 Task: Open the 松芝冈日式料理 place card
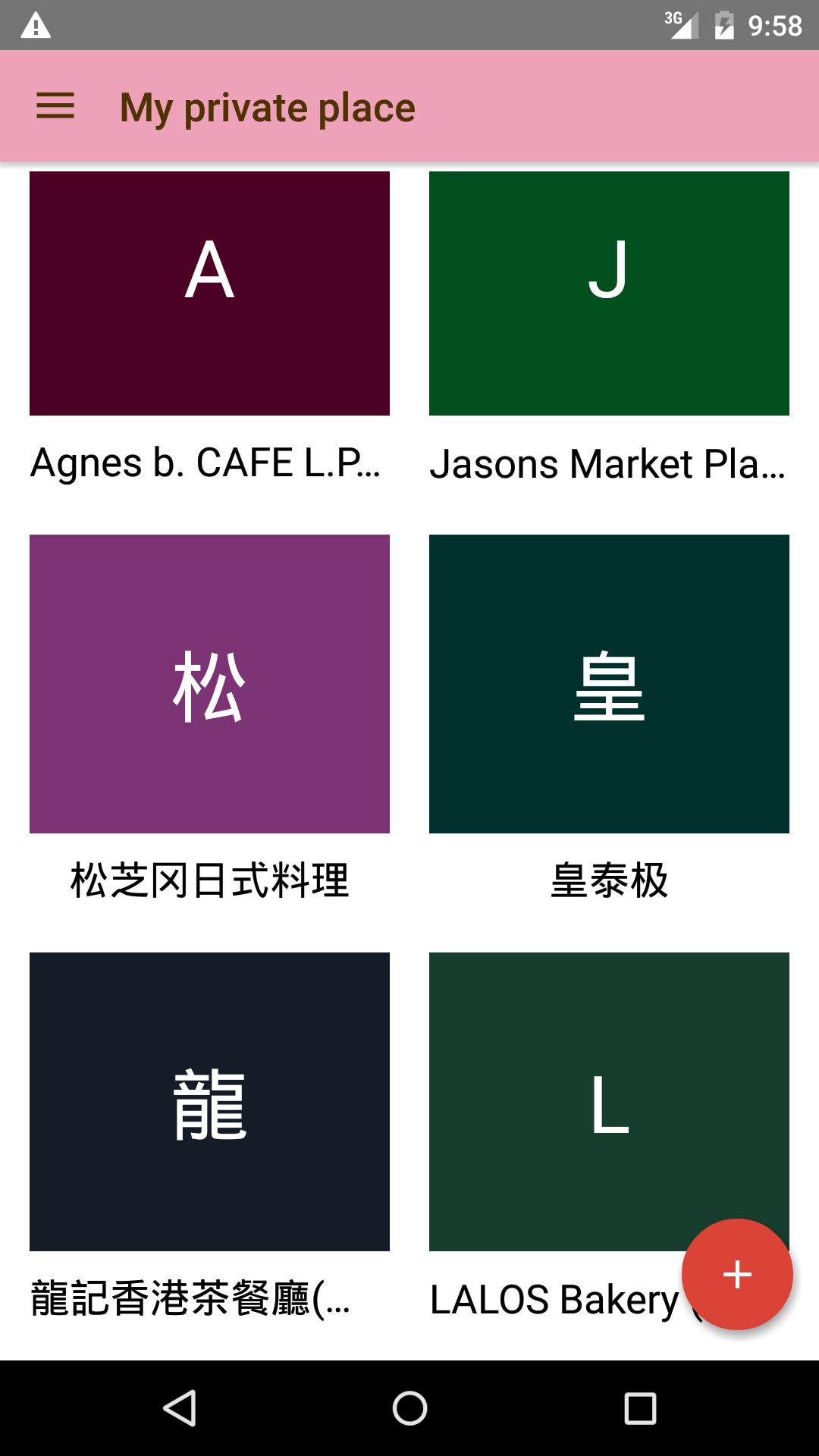coord(209,684)
